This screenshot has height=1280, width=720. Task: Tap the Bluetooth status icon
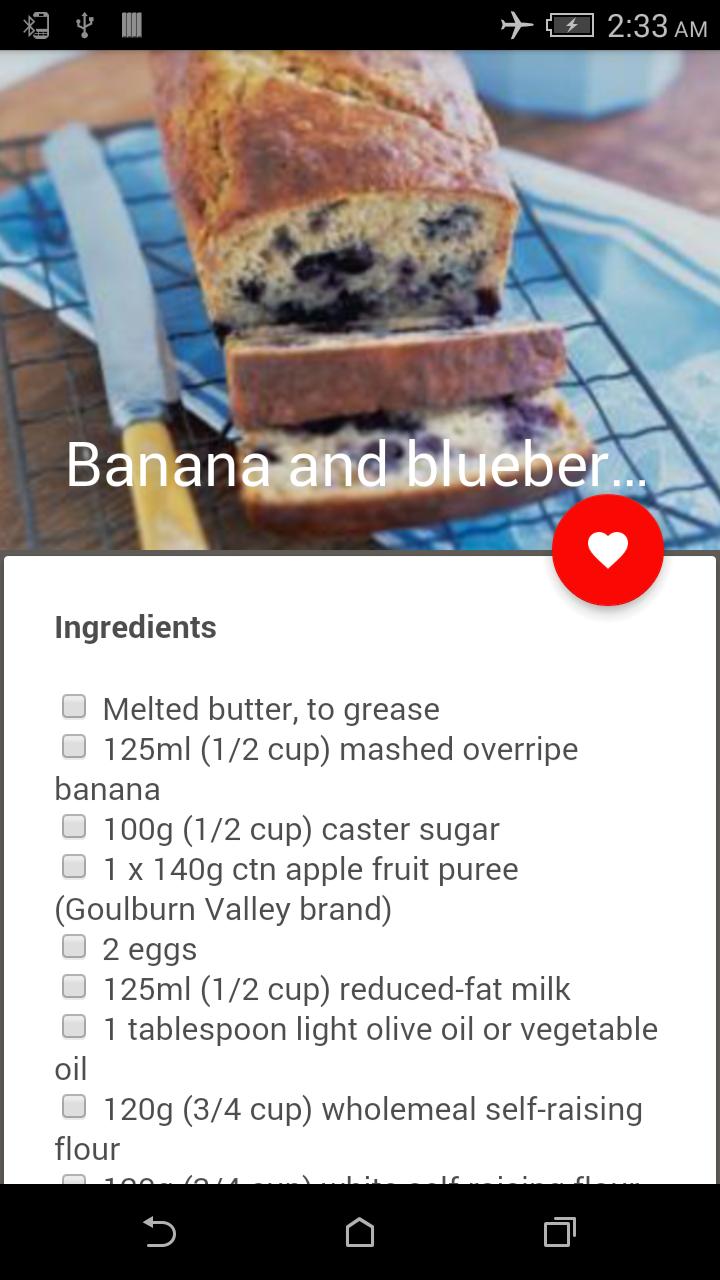(x=34, y=25)
